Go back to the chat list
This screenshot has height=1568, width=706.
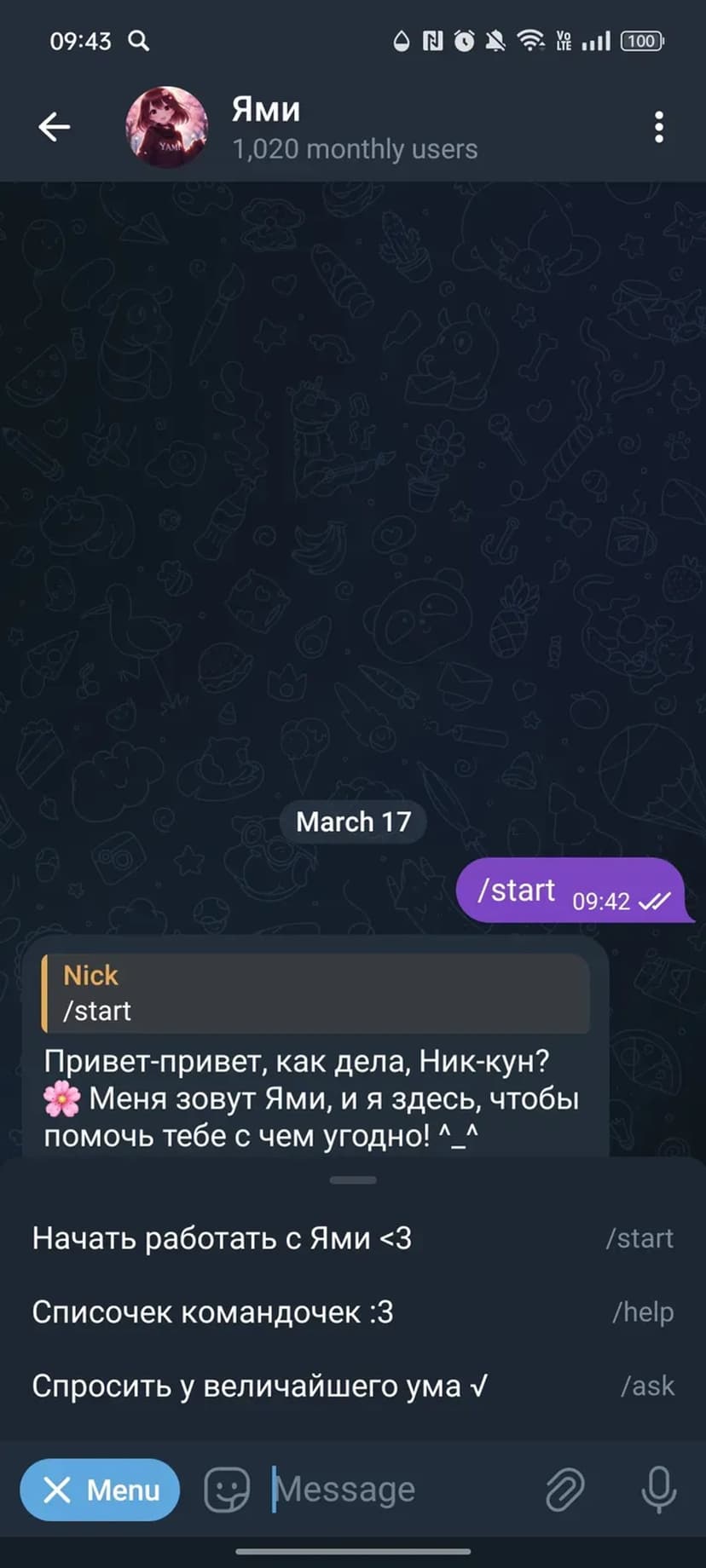pos(54,127)
